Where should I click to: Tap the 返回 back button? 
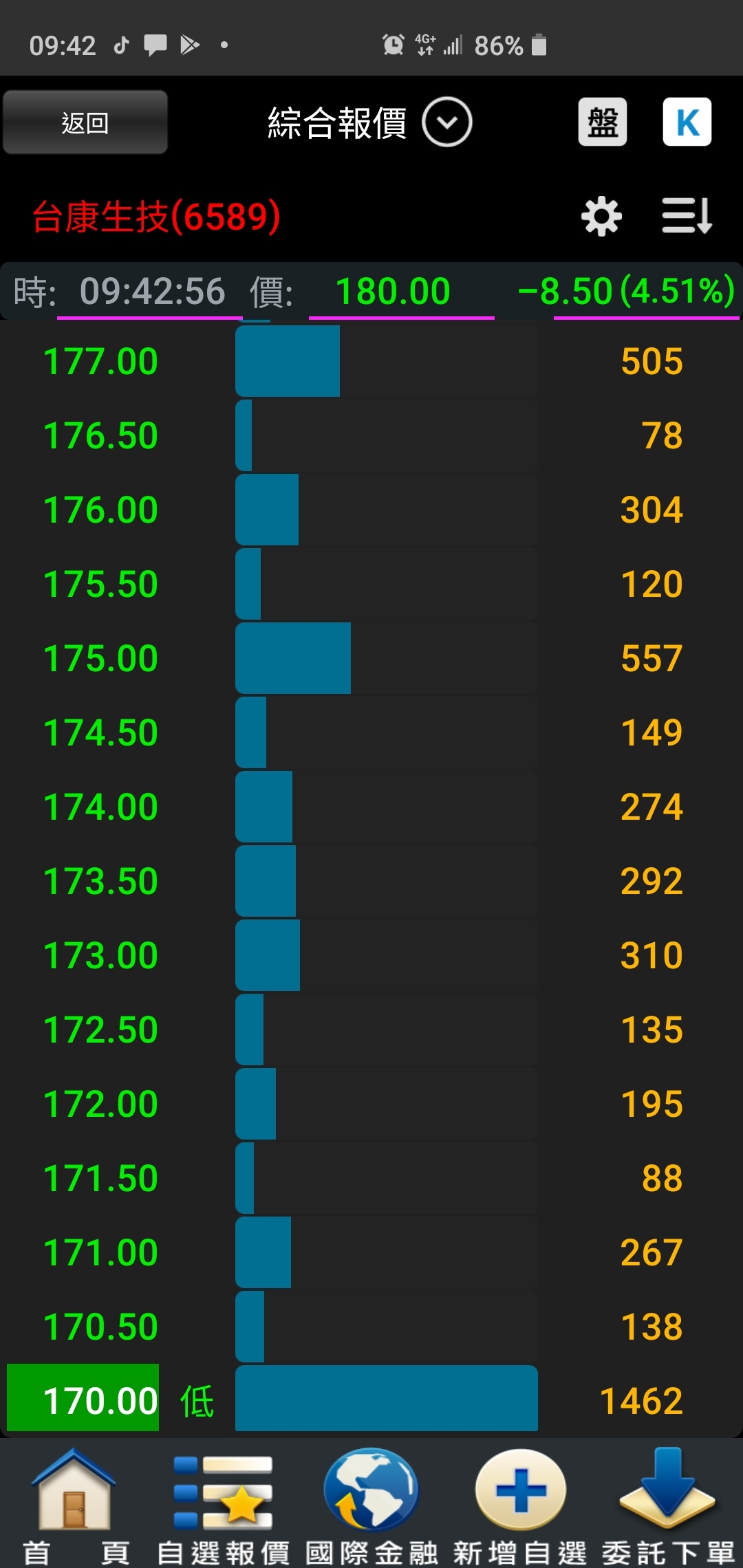85,122
